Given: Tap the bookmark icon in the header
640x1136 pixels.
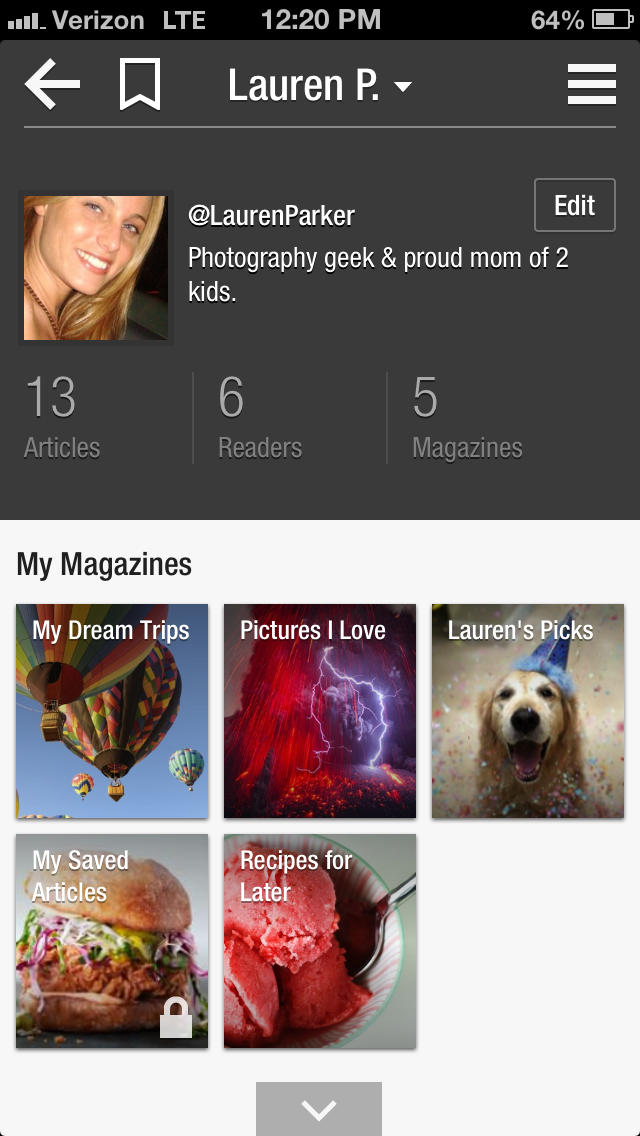Looking at the screenshot, I should (x=139, y=84).
